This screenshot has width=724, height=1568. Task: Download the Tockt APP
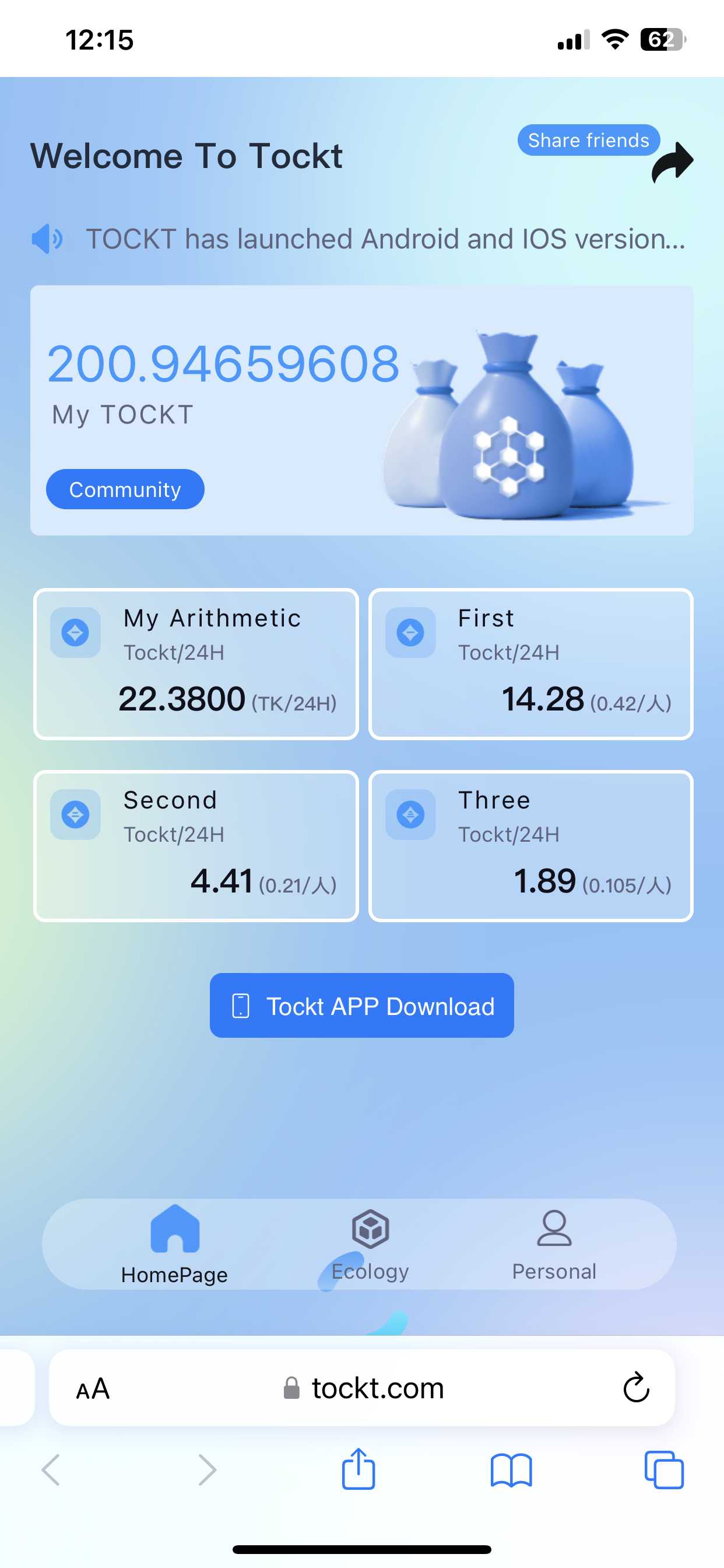tap(361, 1006)
